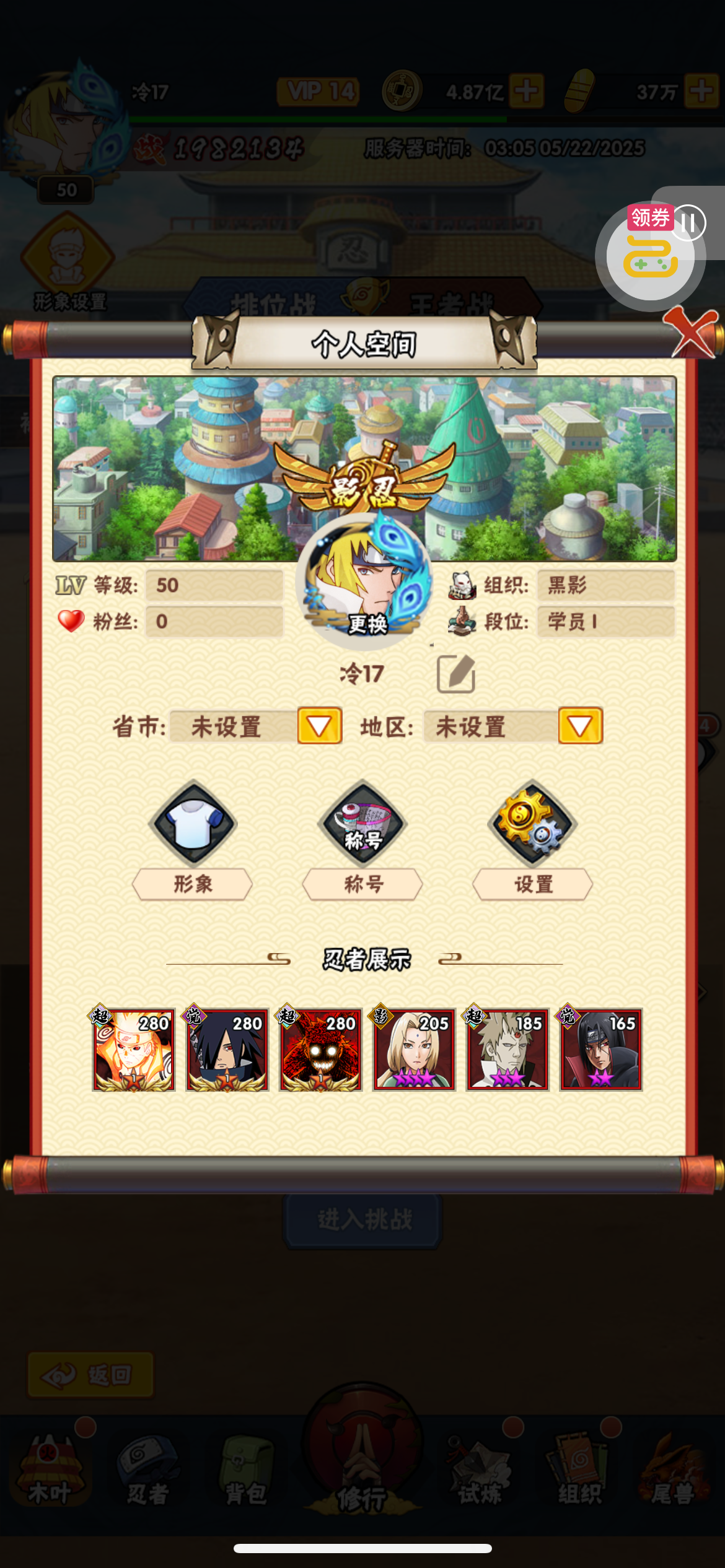This screenshot has width=725, height=1568.
Task: Select the first 超 ninja with 280
Action: pyautogui.click(x=133, y=1048)
